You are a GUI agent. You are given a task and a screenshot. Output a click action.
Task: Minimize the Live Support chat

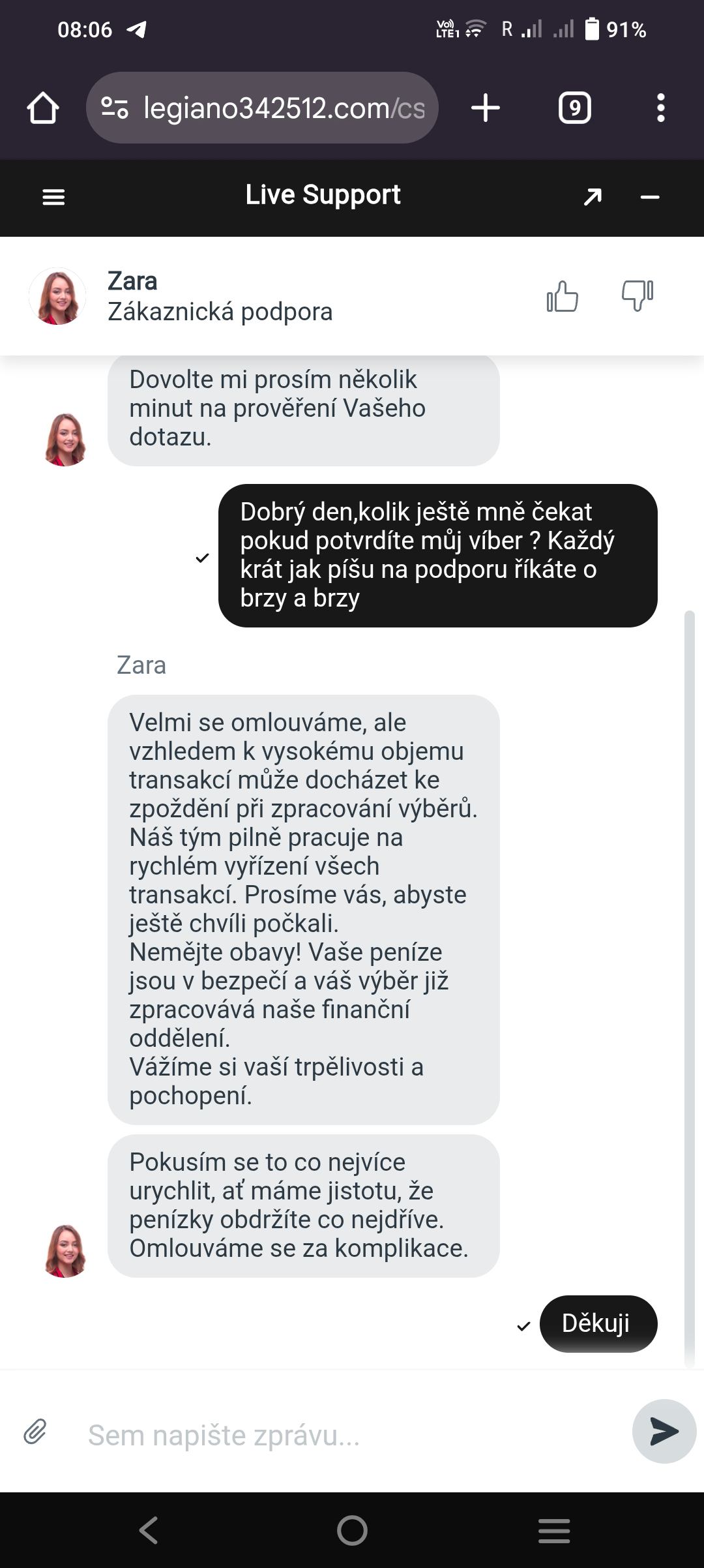click(x=650, y=197)
